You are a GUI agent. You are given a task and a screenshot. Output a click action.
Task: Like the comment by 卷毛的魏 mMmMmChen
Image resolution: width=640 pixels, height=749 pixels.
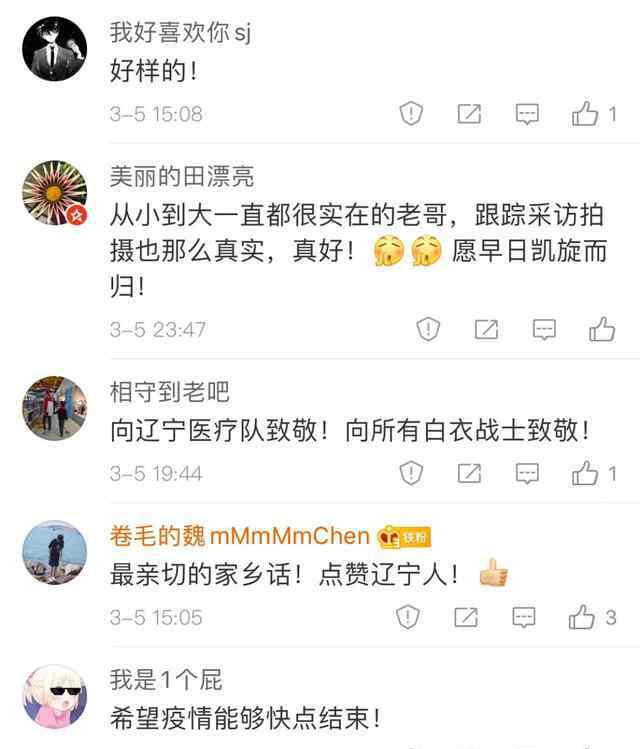583,618
